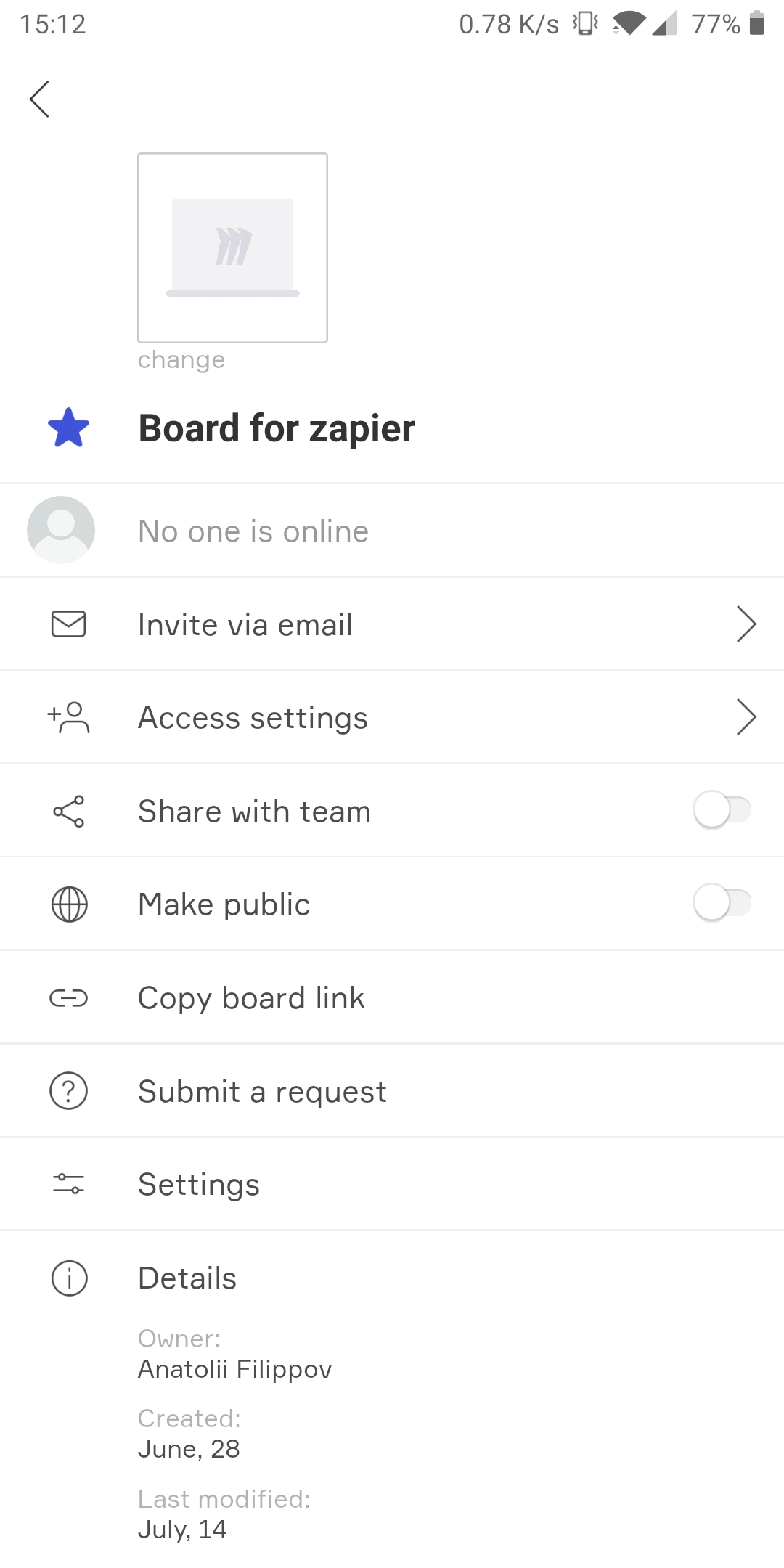Open Access settings

click(x=392, y=718)
